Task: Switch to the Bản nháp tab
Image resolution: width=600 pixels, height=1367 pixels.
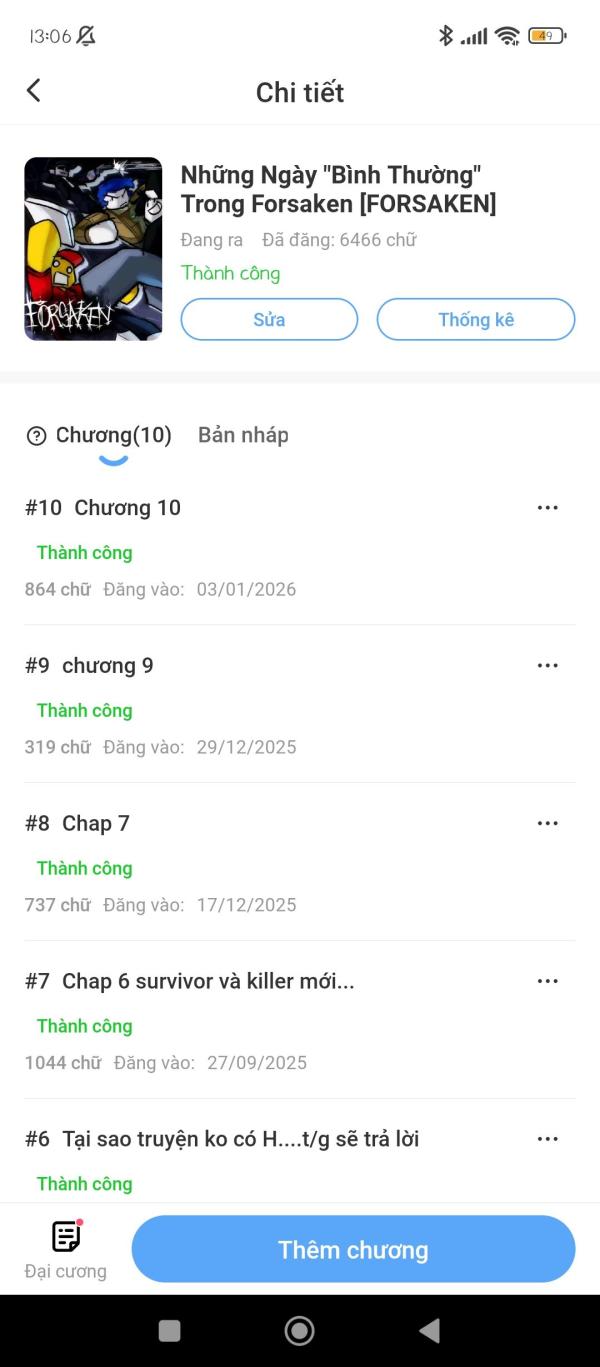Action: (243, 435)
